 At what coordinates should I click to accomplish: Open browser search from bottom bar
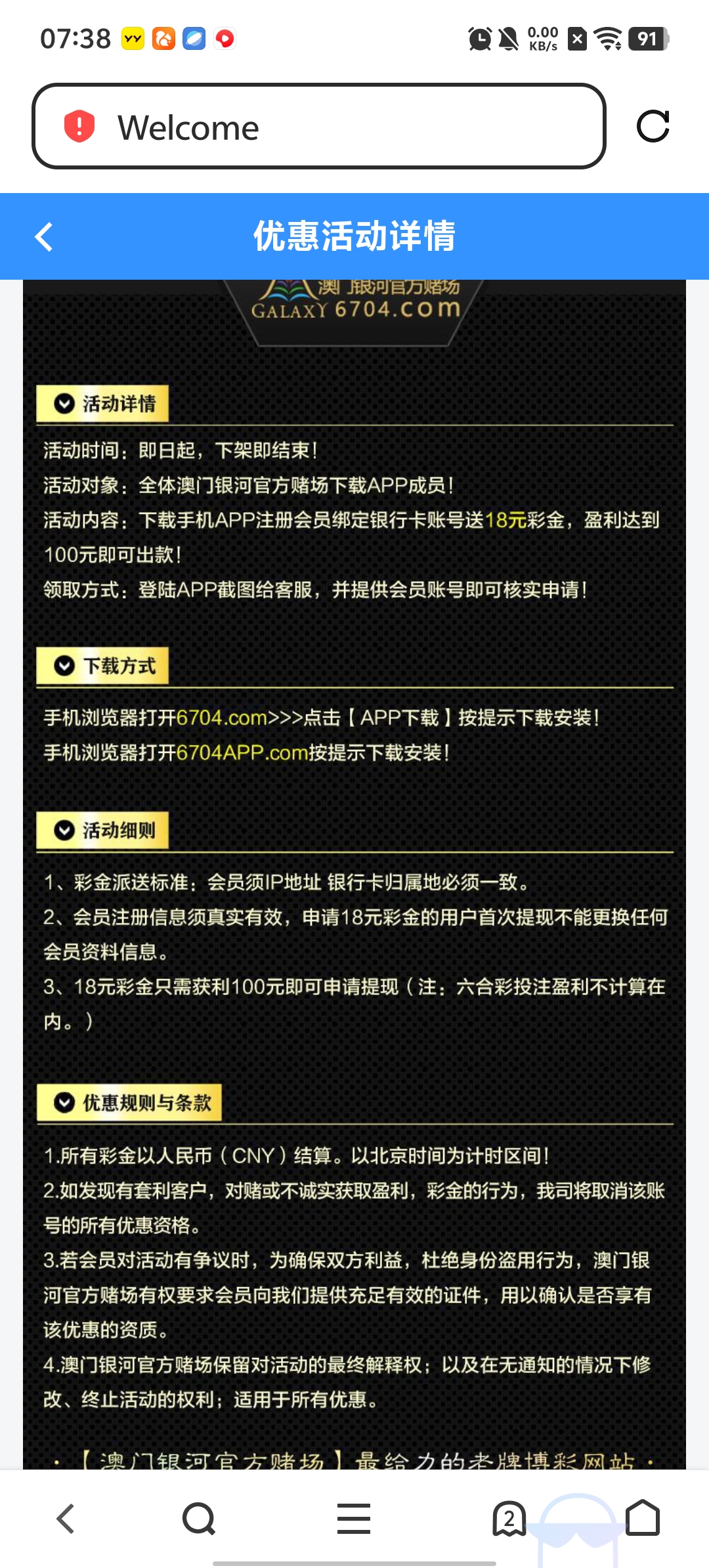(199, 1519)
